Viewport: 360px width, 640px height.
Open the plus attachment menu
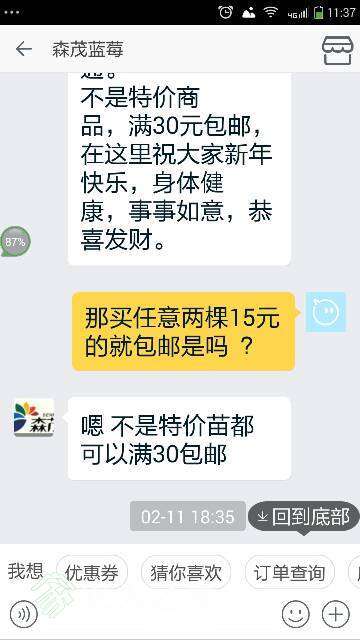[x=336, y=614]
